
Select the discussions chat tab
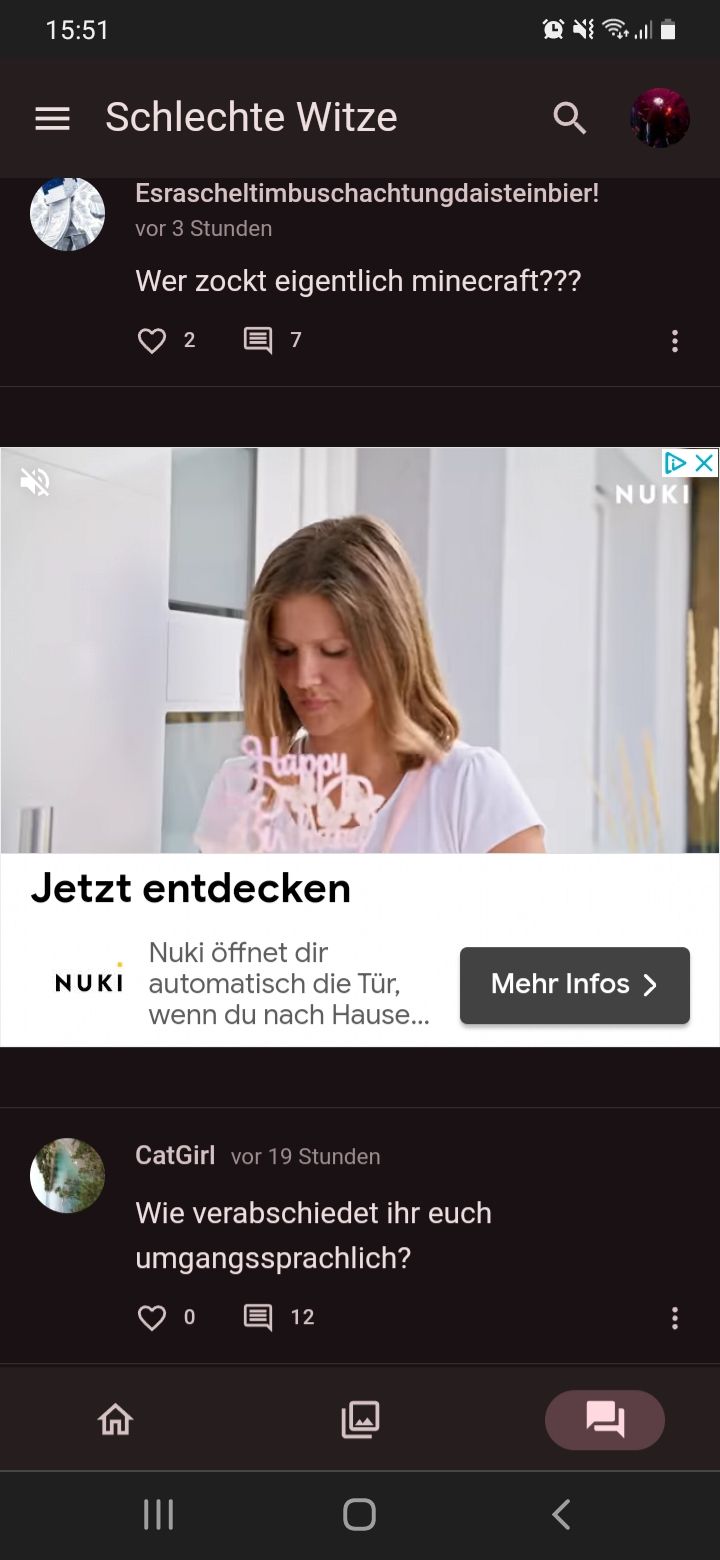pos(605,1419)
